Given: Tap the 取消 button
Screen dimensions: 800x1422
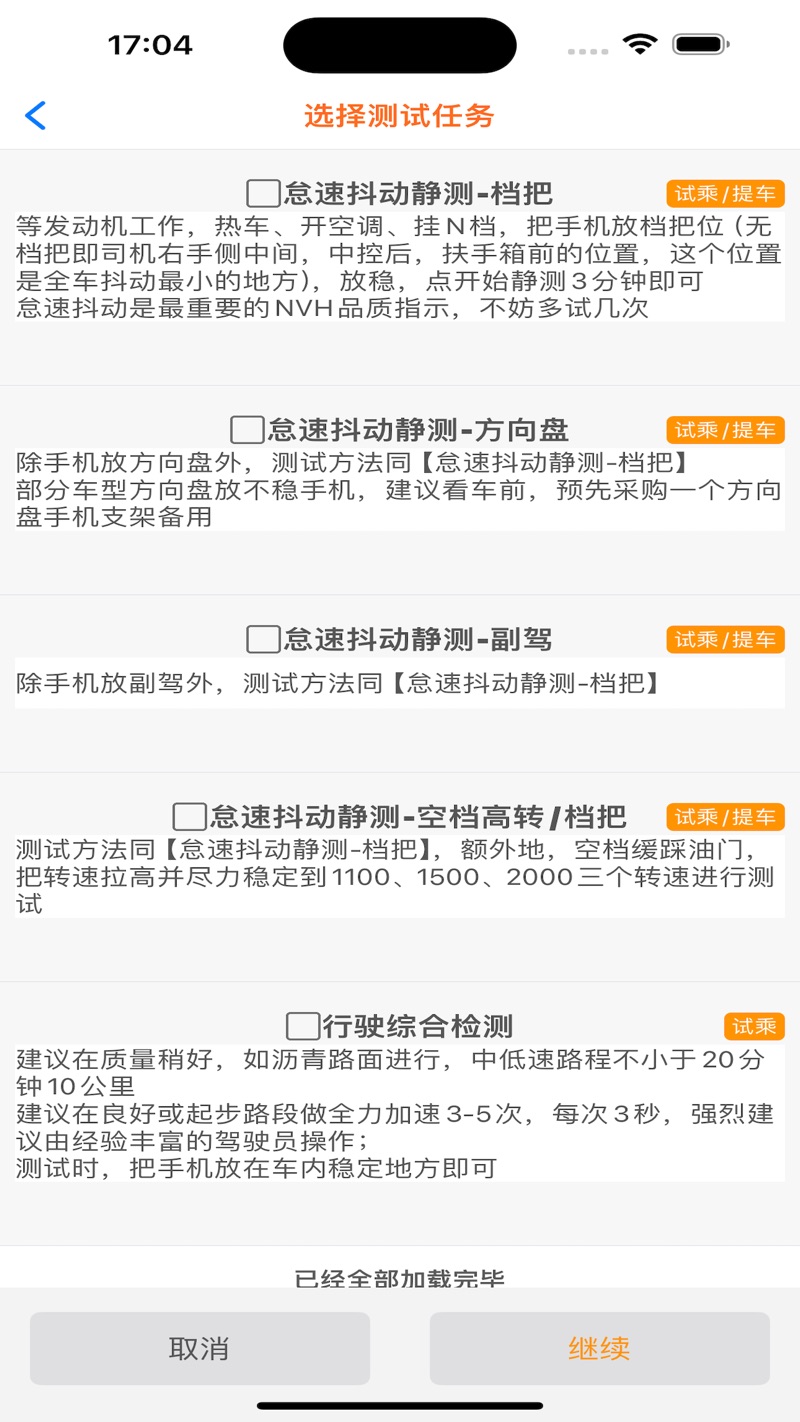Looking at the screenshot, I should pos(200,1348).
